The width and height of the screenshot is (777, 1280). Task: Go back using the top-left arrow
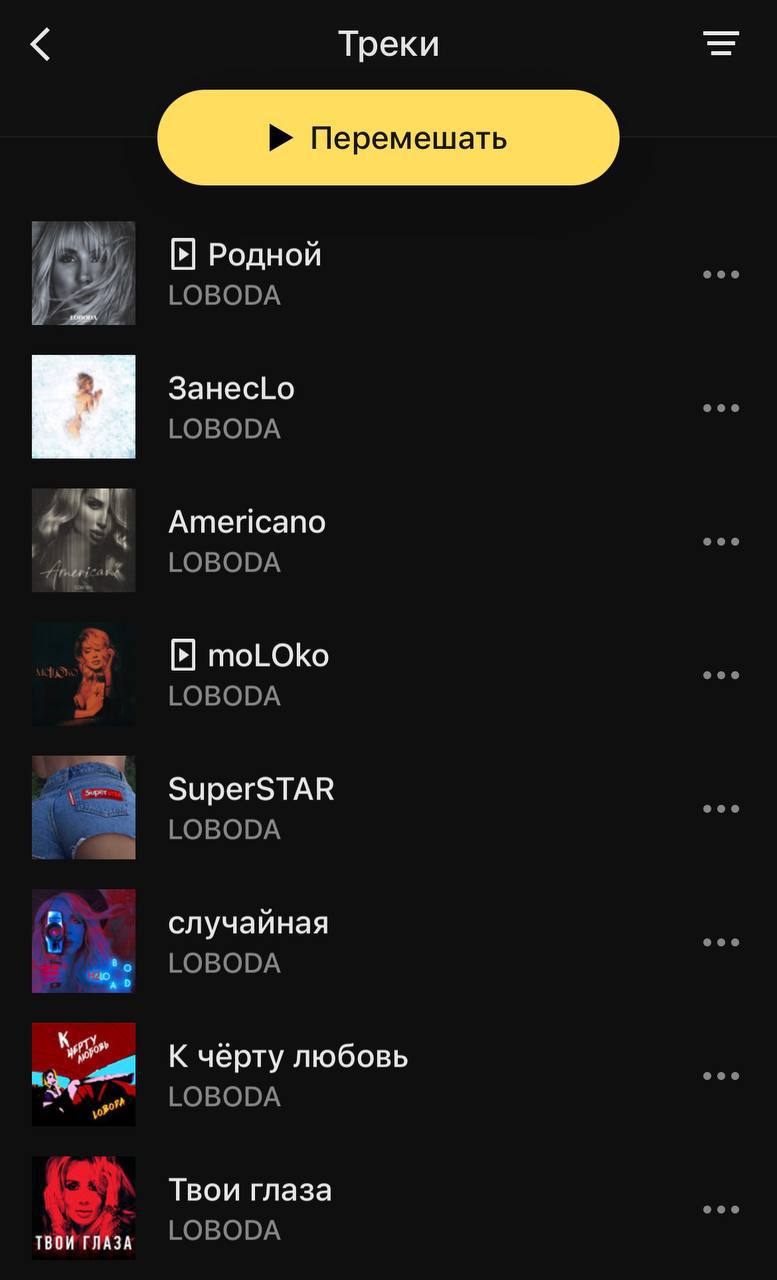tap(40, 44)
